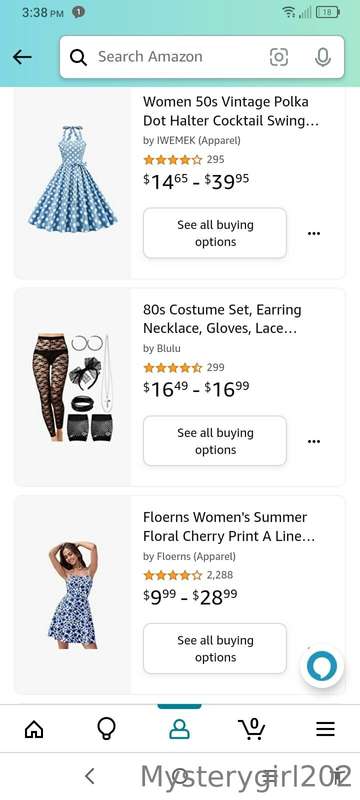Open the shopping cart
360x800 pixels.
tap(251, 729)
